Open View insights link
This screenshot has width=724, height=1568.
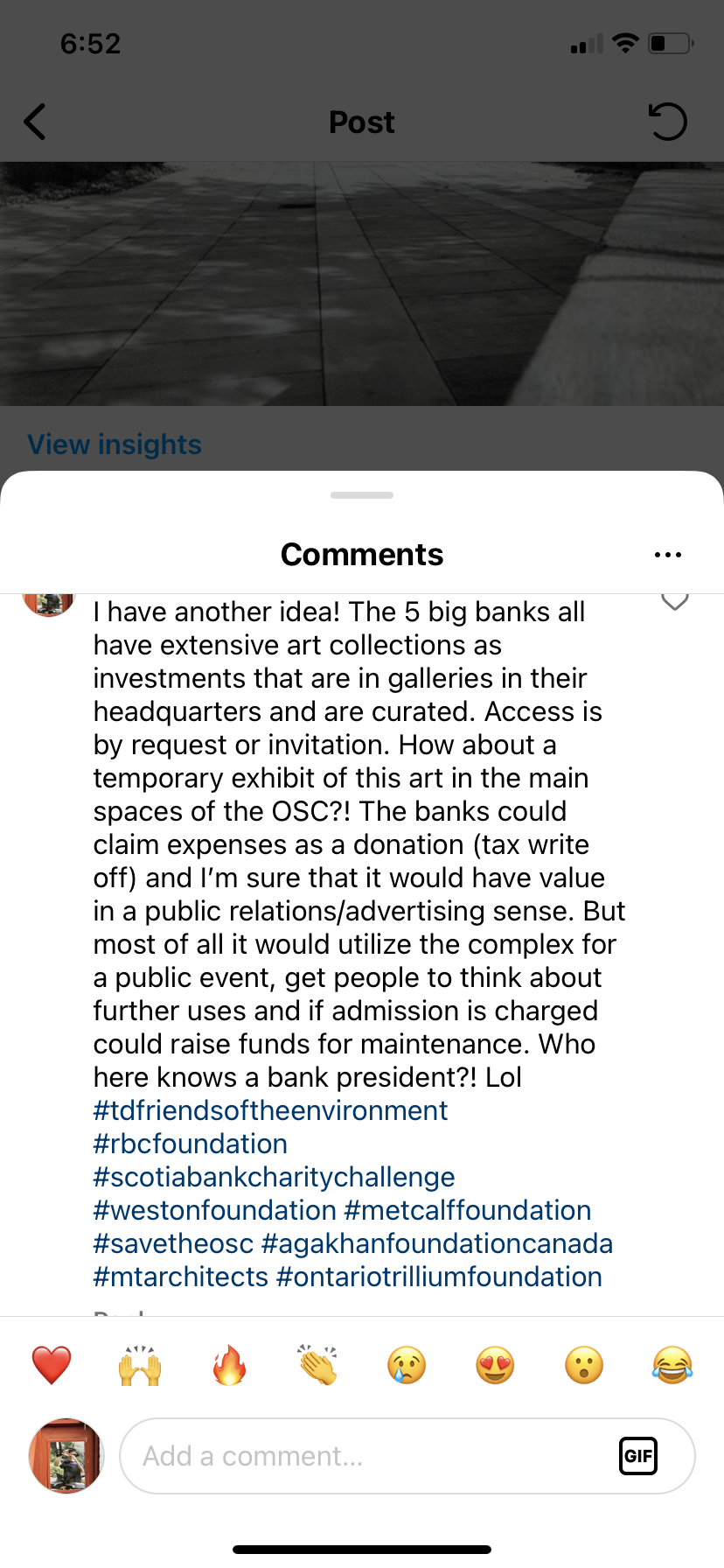coord(115,444)
